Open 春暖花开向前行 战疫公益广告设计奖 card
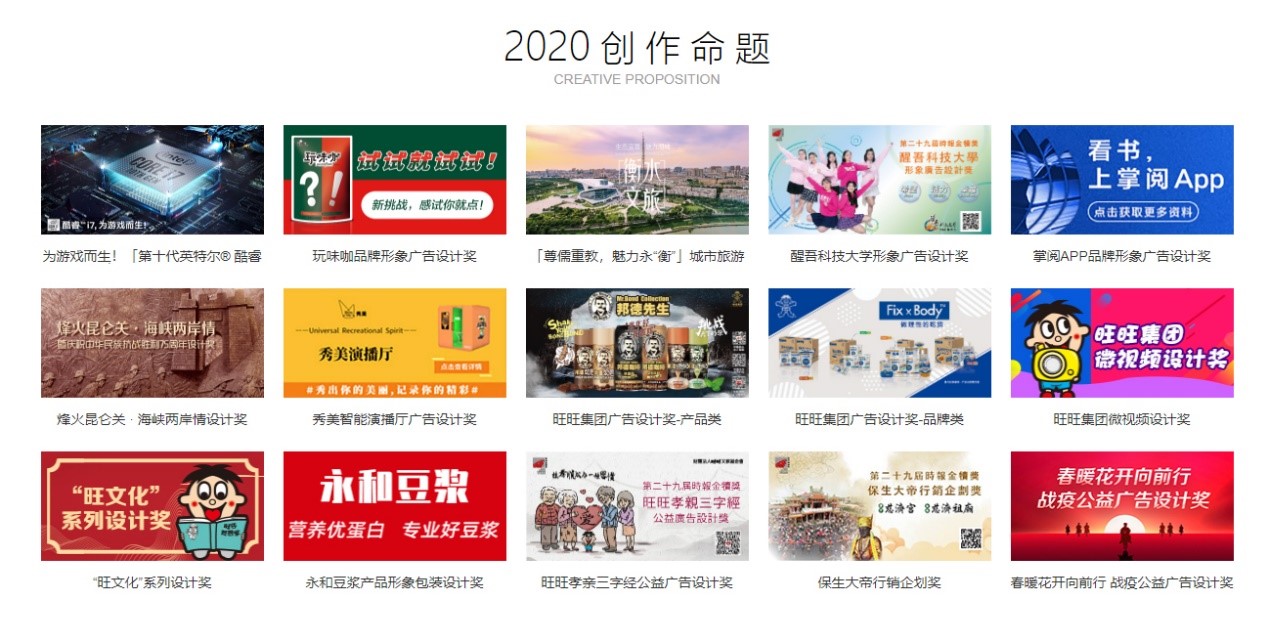Image resolution: width=1268 pixels, height=642 pixels. tap(1122, 506)
